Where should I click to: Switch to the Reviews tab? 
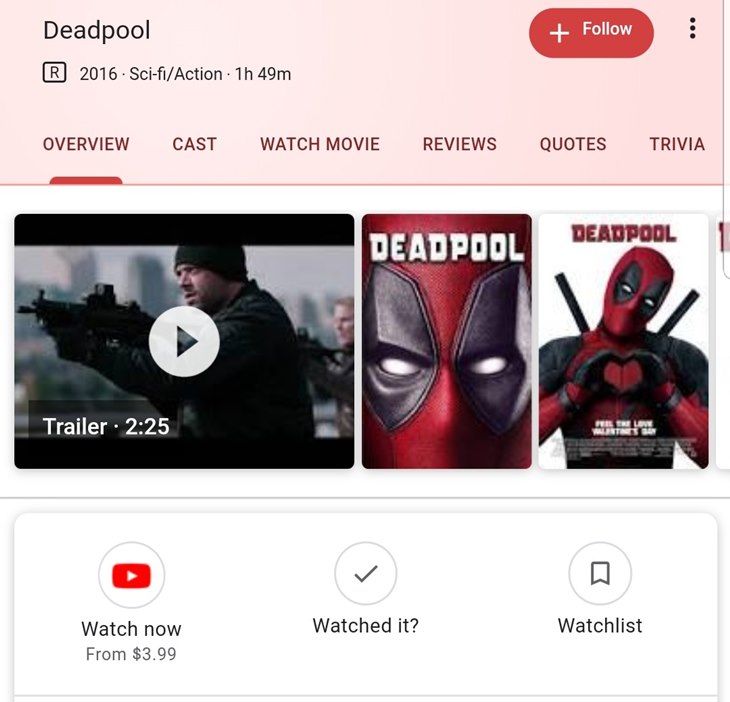[459, 144]
